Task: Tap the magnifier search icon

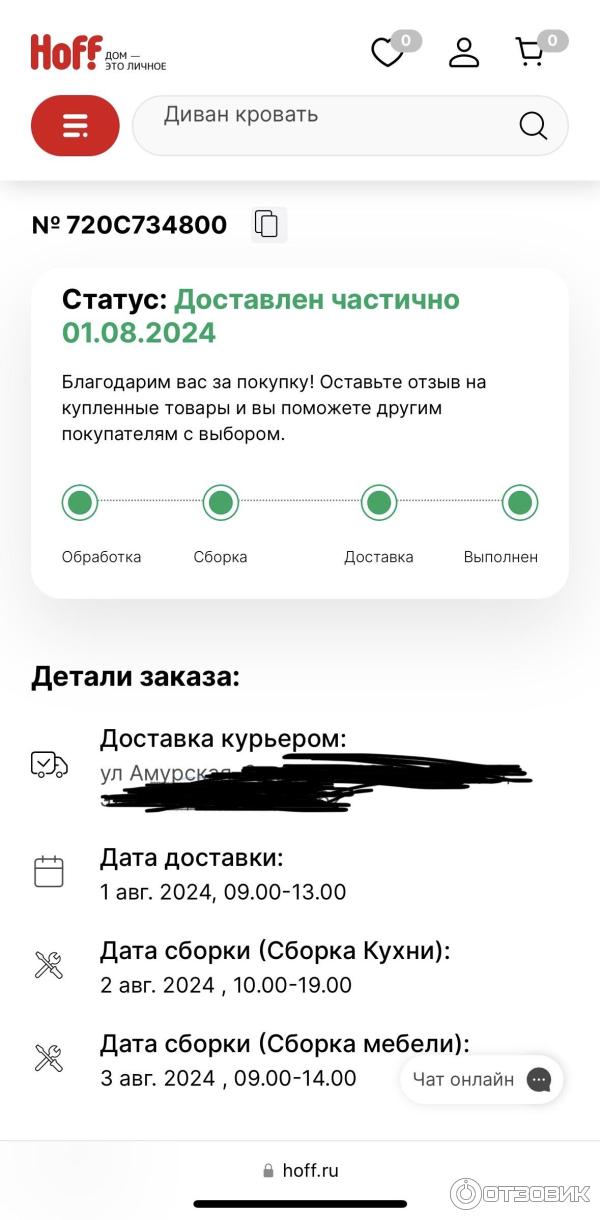Action: click(x=533, y=126)
